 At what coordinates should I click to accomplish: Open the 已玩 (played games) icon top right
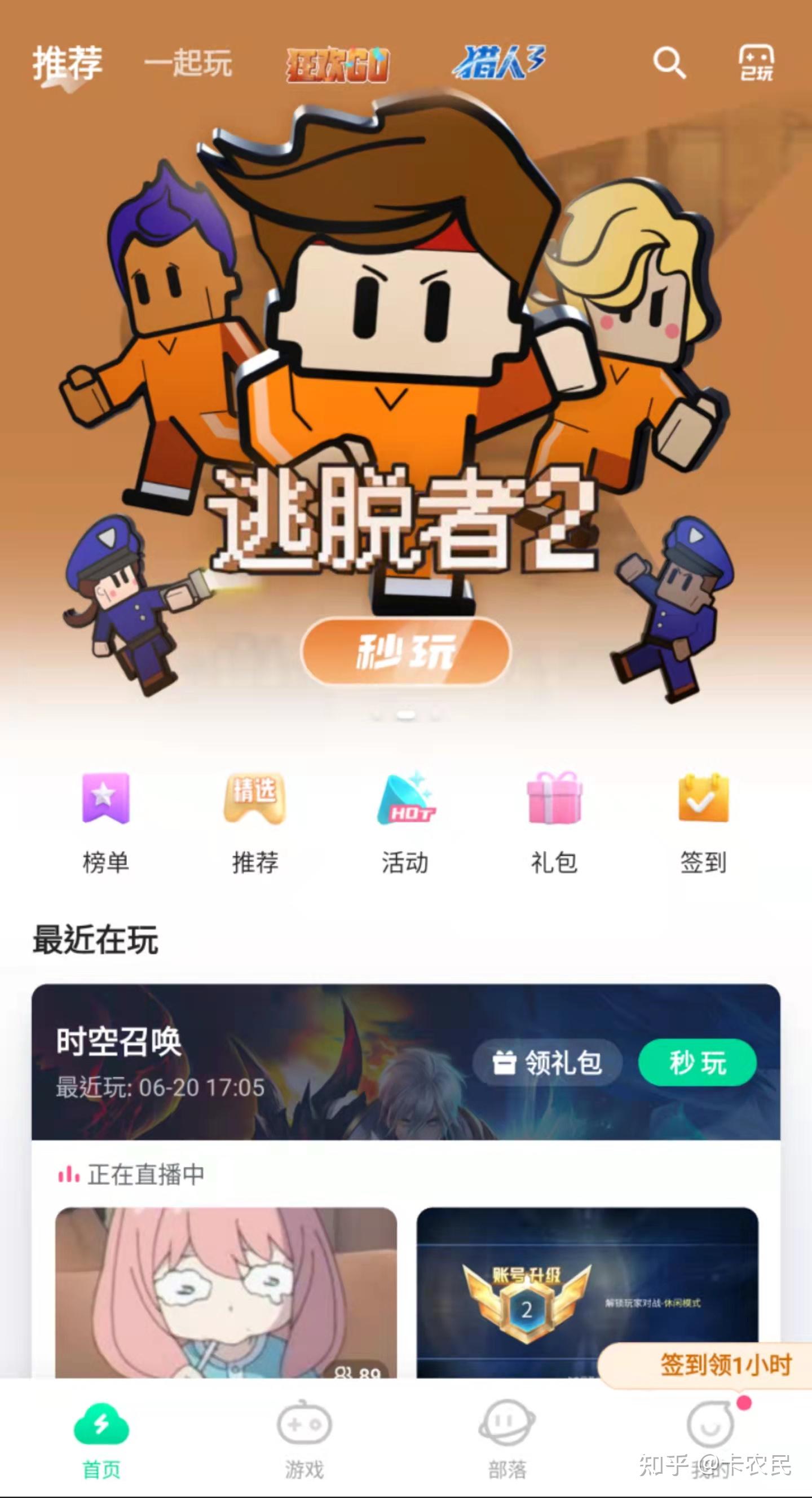point(756,64)
